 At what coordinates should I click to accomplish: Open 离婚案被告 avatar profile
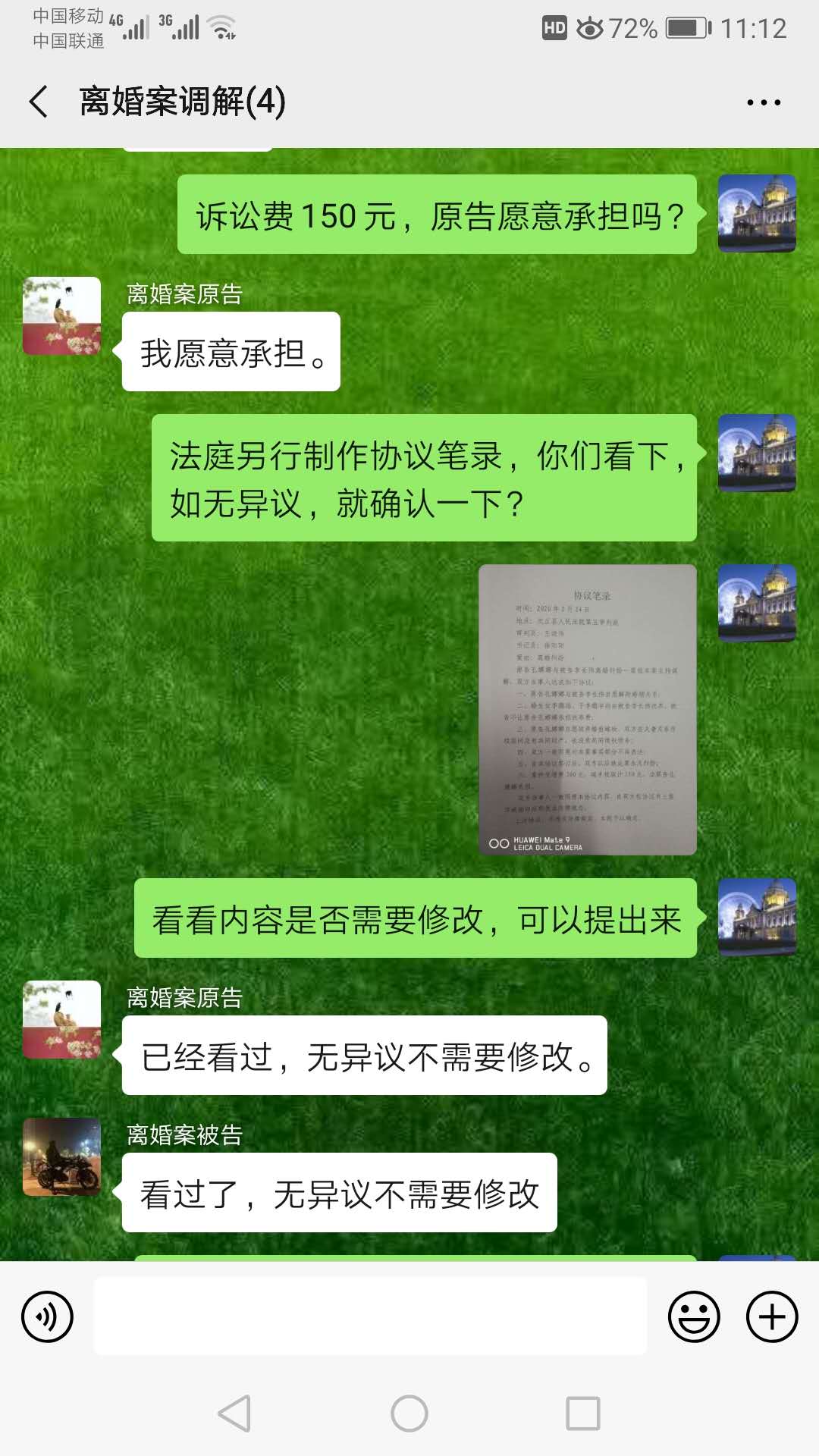(61, 1156)
